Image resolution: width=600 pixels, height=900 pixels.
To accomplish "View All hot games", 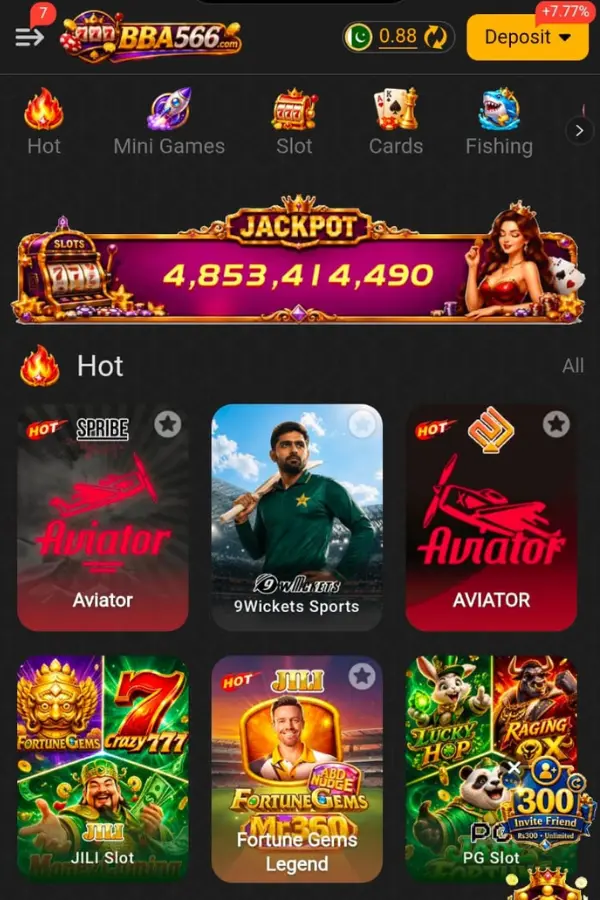I will click(572, 366).
